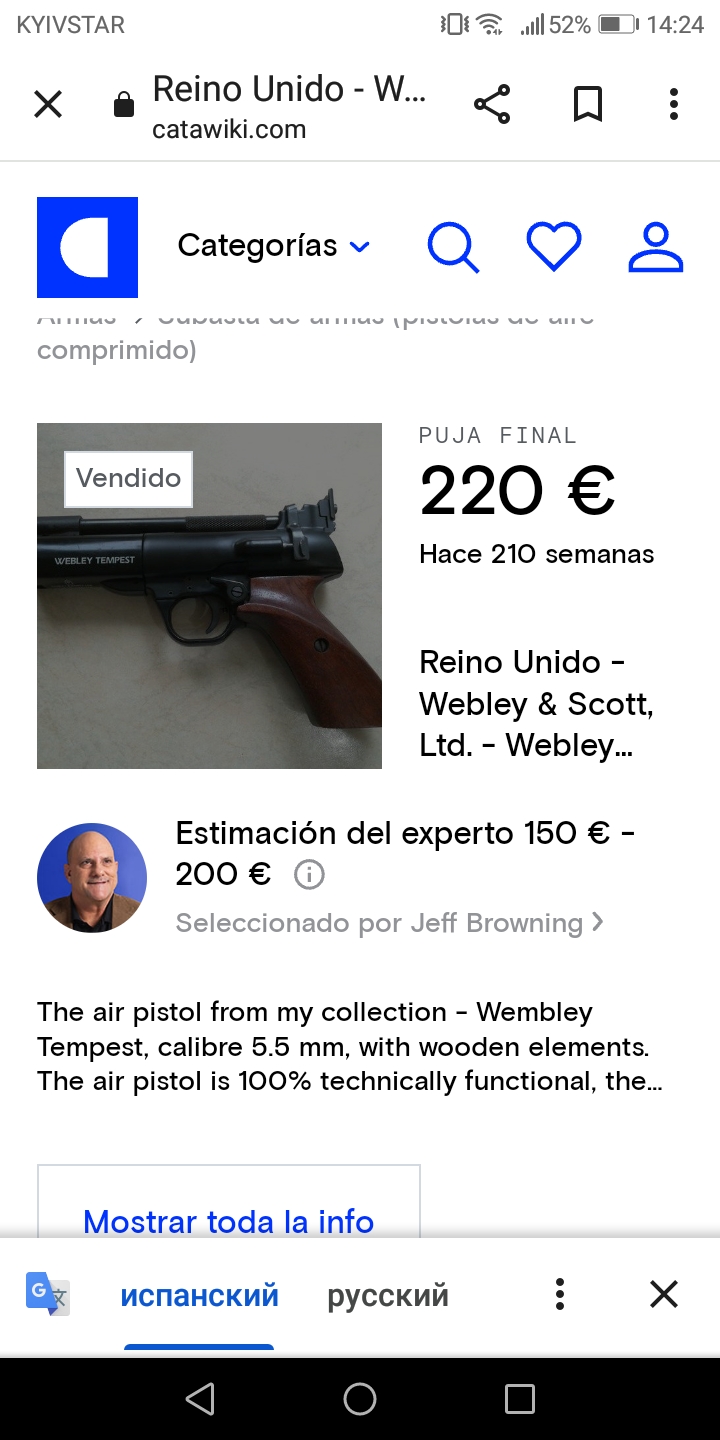The image size is (720, 1440).
Task: Tap Mostrar toda la info
Action: click(x=228, y=1221)
